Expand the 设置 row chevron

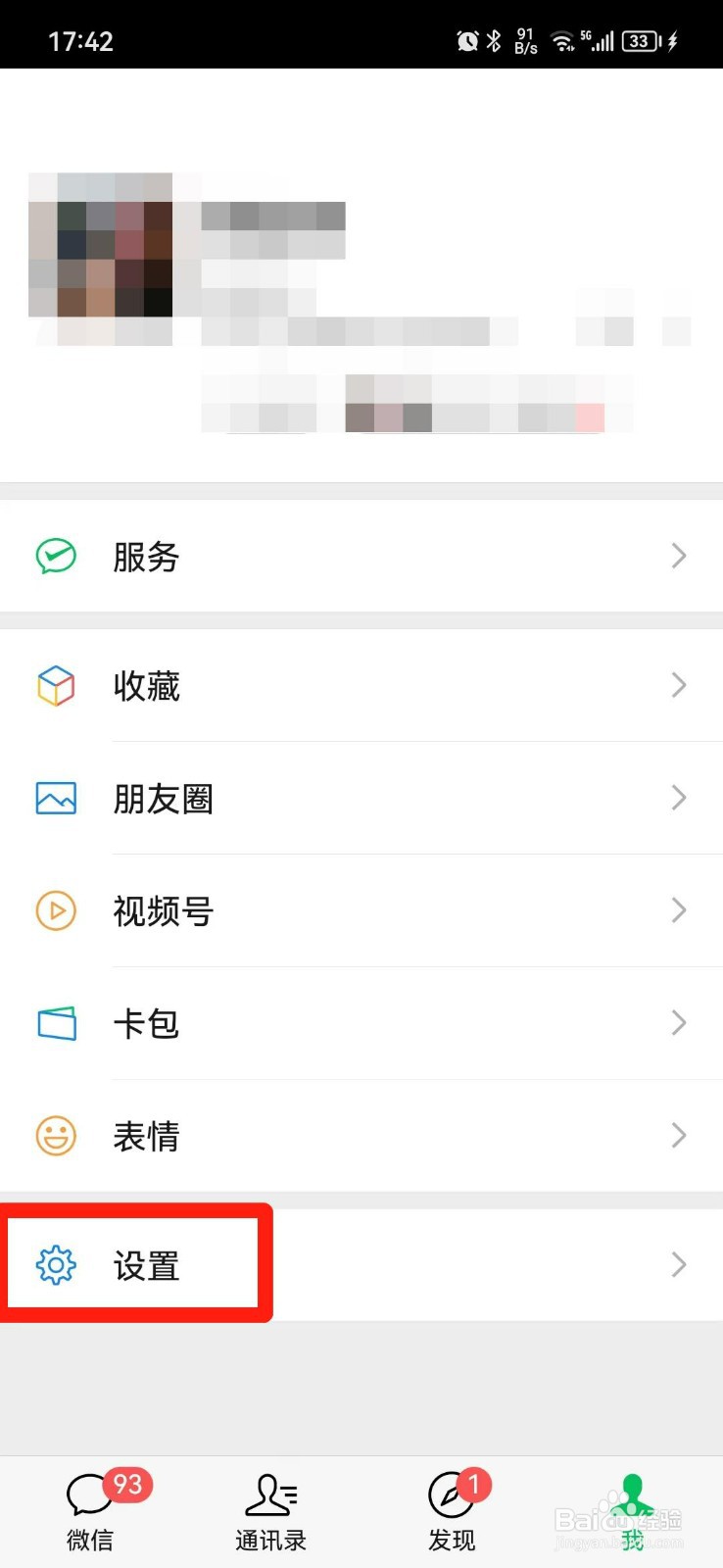679,1265
